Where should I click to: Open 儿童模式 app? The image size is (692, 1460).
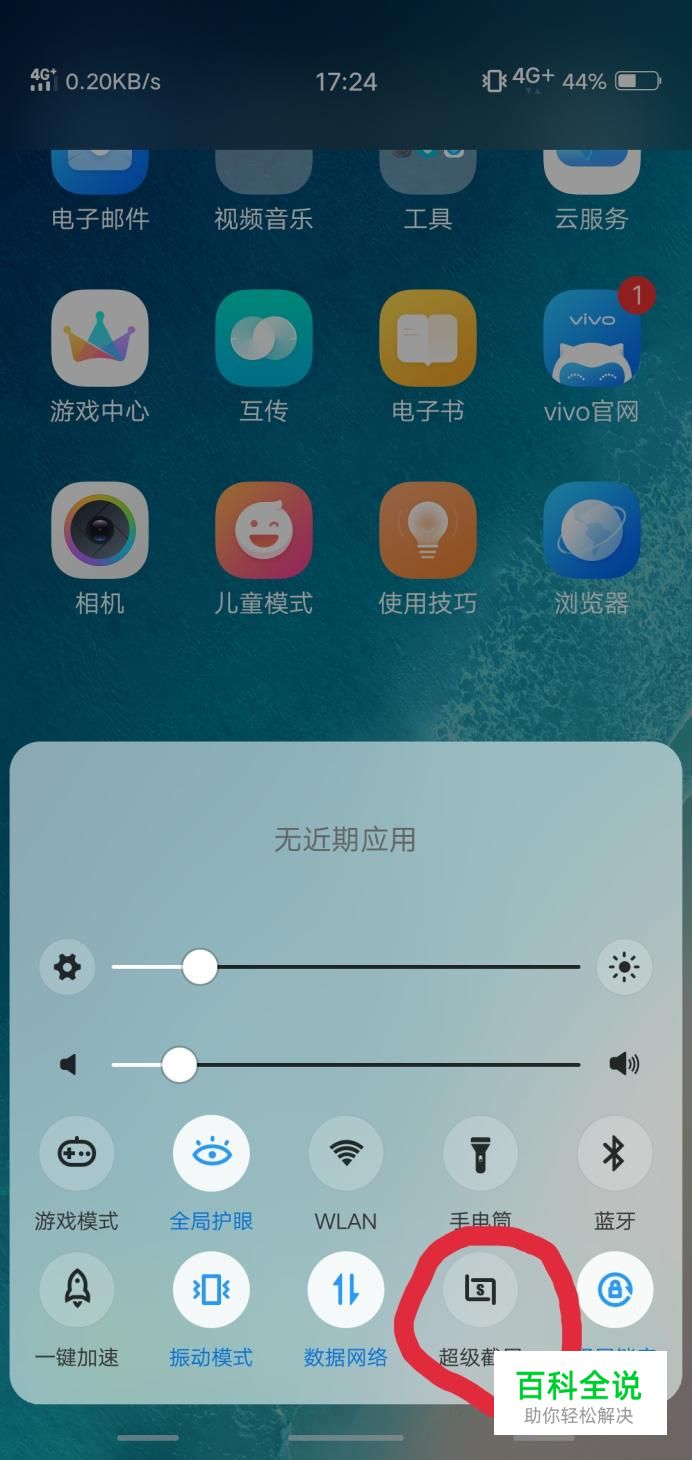pos(264,530)
